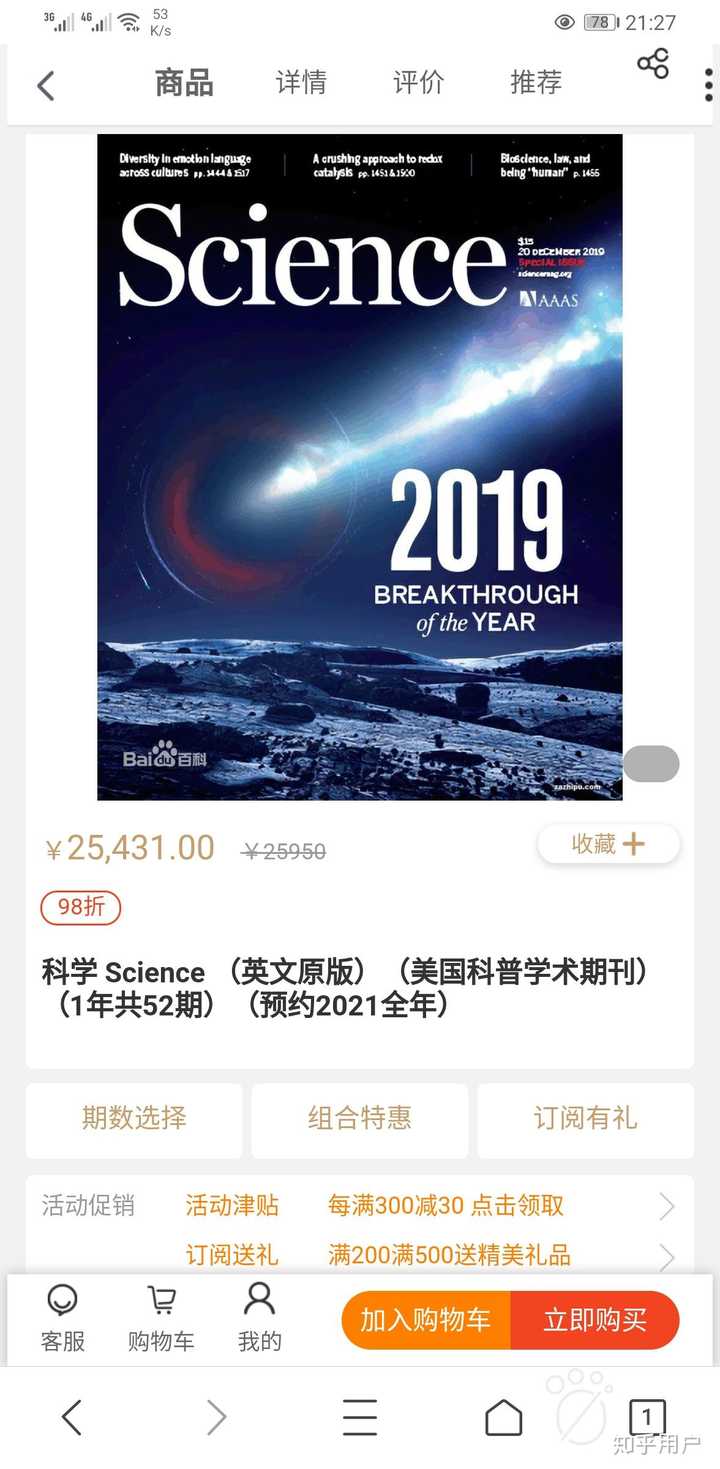720x1469 pixels.
Task: Open the three-dot overflow menu
Action: [708, 85]
